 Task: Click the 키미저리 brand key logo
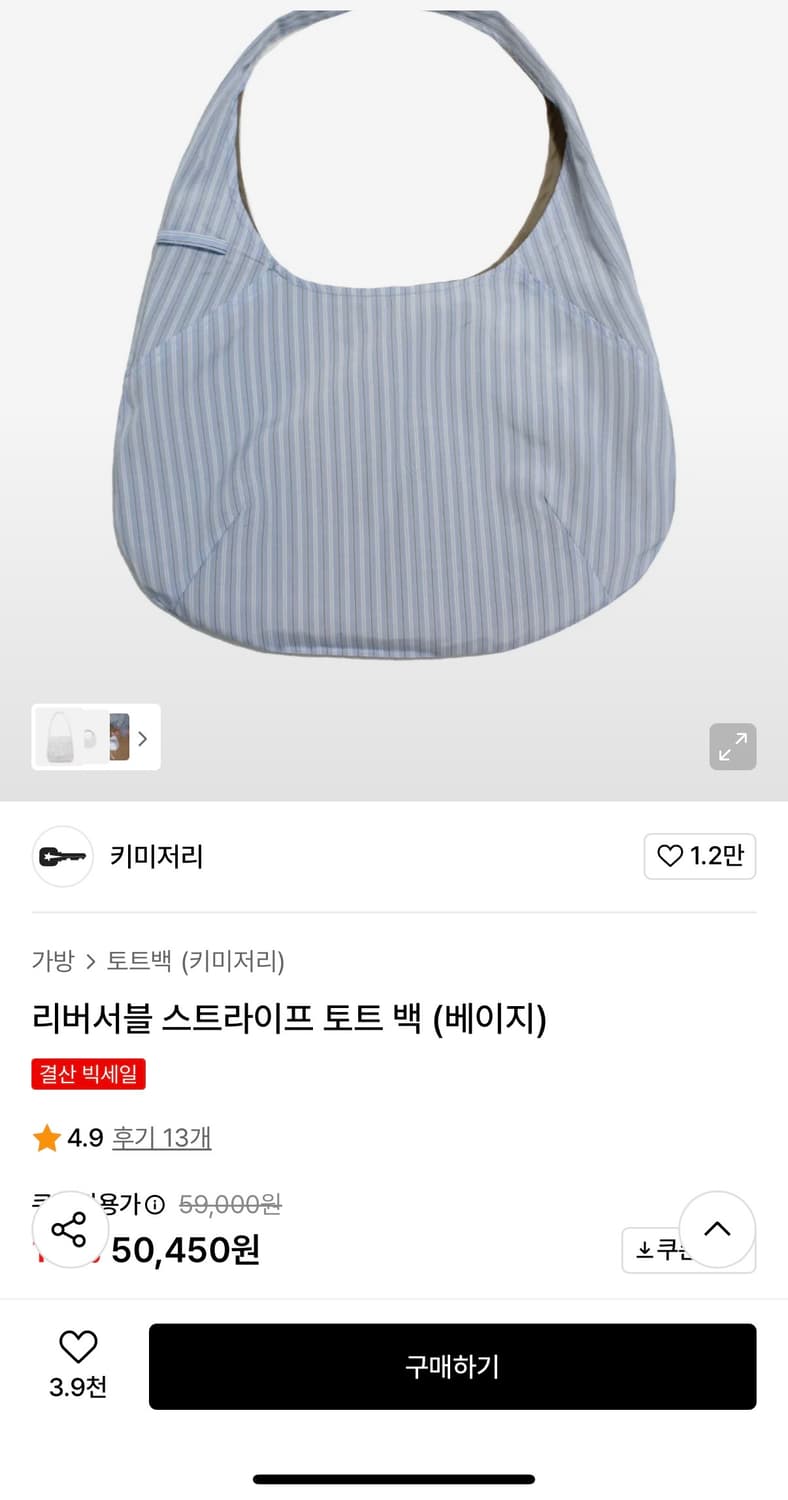pos(61,857)
